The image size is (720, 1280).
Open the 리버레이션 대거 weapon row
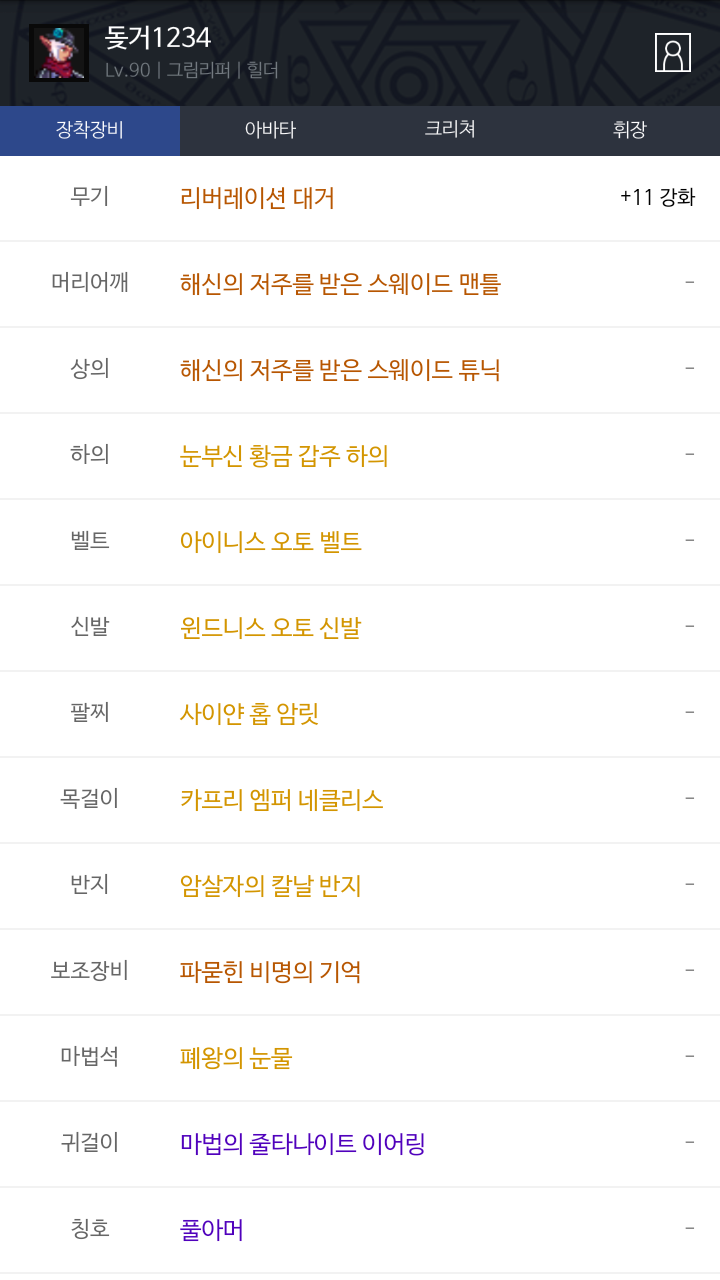tap(360, 198)
